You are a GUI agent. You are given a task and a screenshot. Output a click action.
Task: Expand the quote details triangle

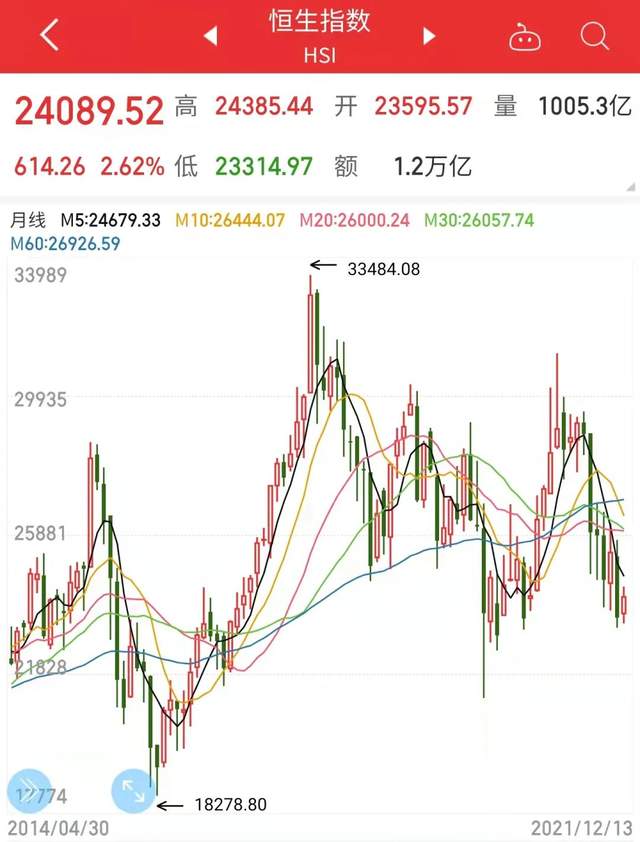[x=629, y=186]
